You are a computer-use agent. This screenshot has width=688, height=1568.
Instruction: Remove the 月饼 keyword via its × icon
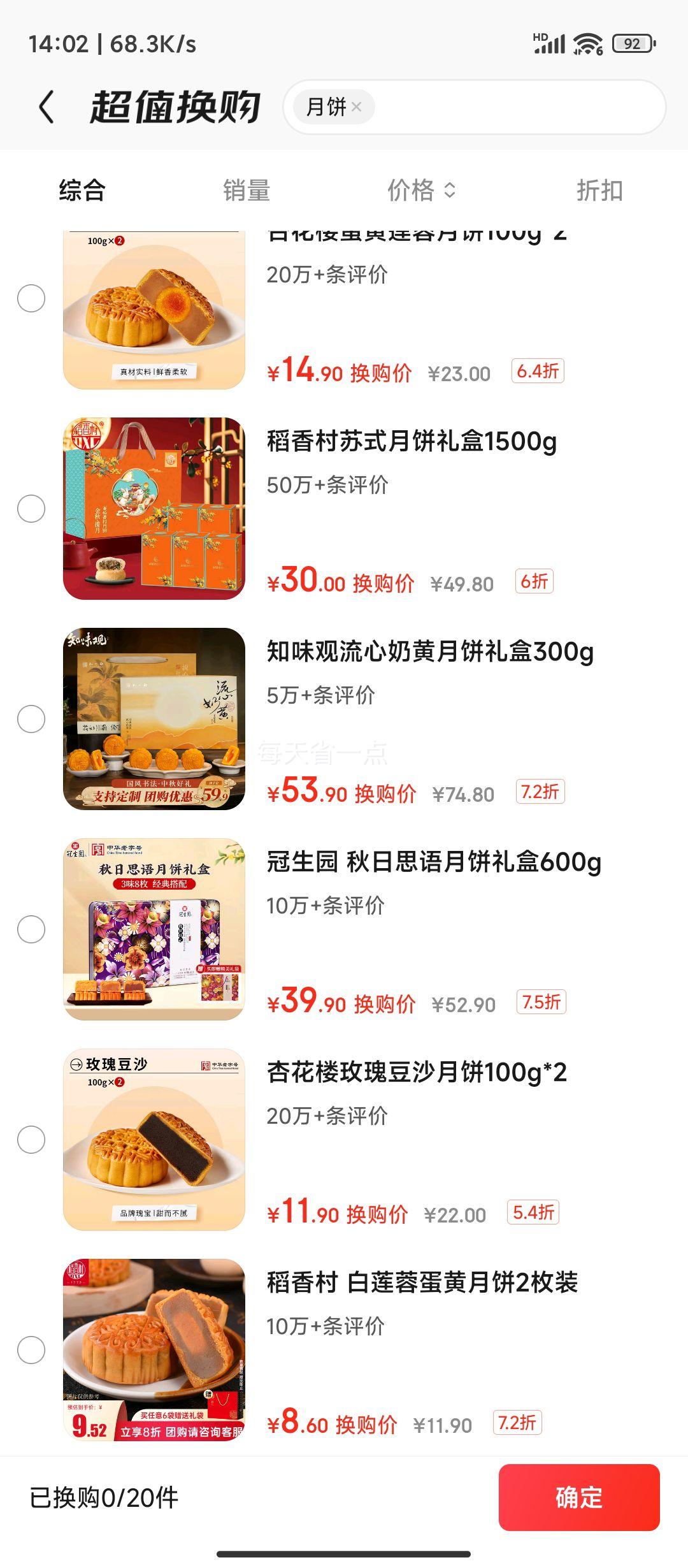356,107
